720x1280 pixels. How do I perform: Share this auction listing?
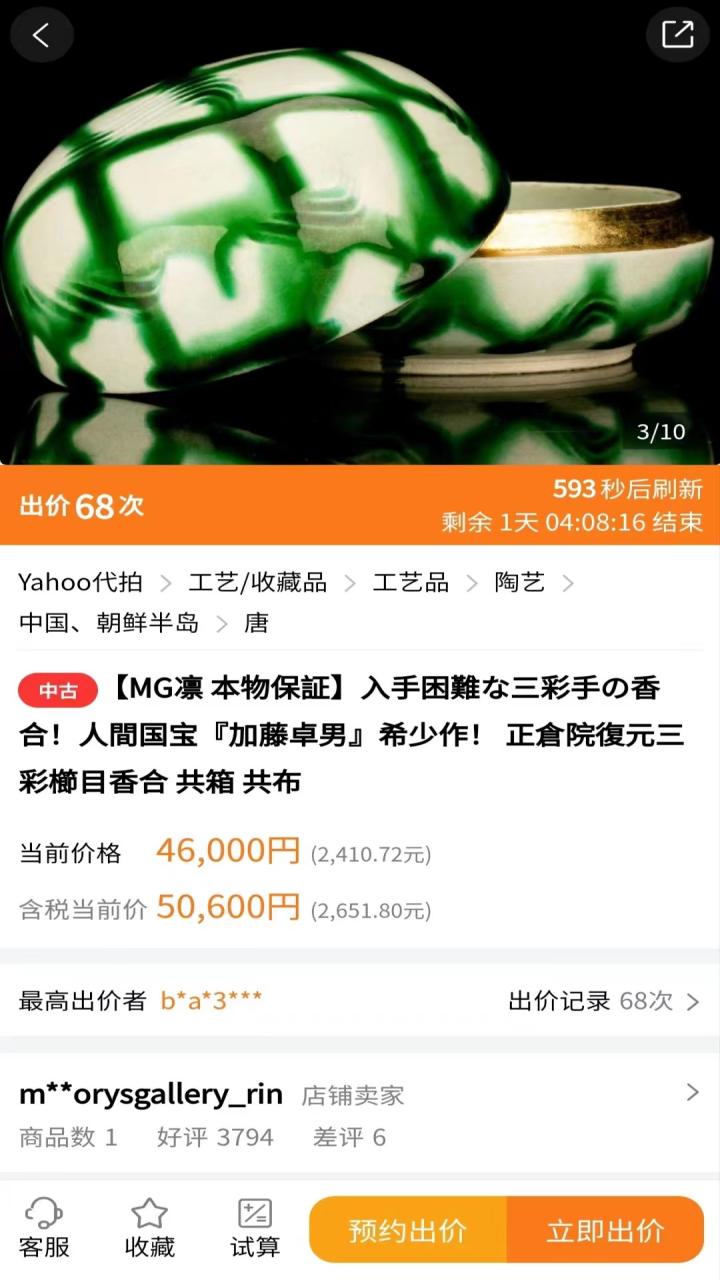pyautogui.click(x=677, y=35)
